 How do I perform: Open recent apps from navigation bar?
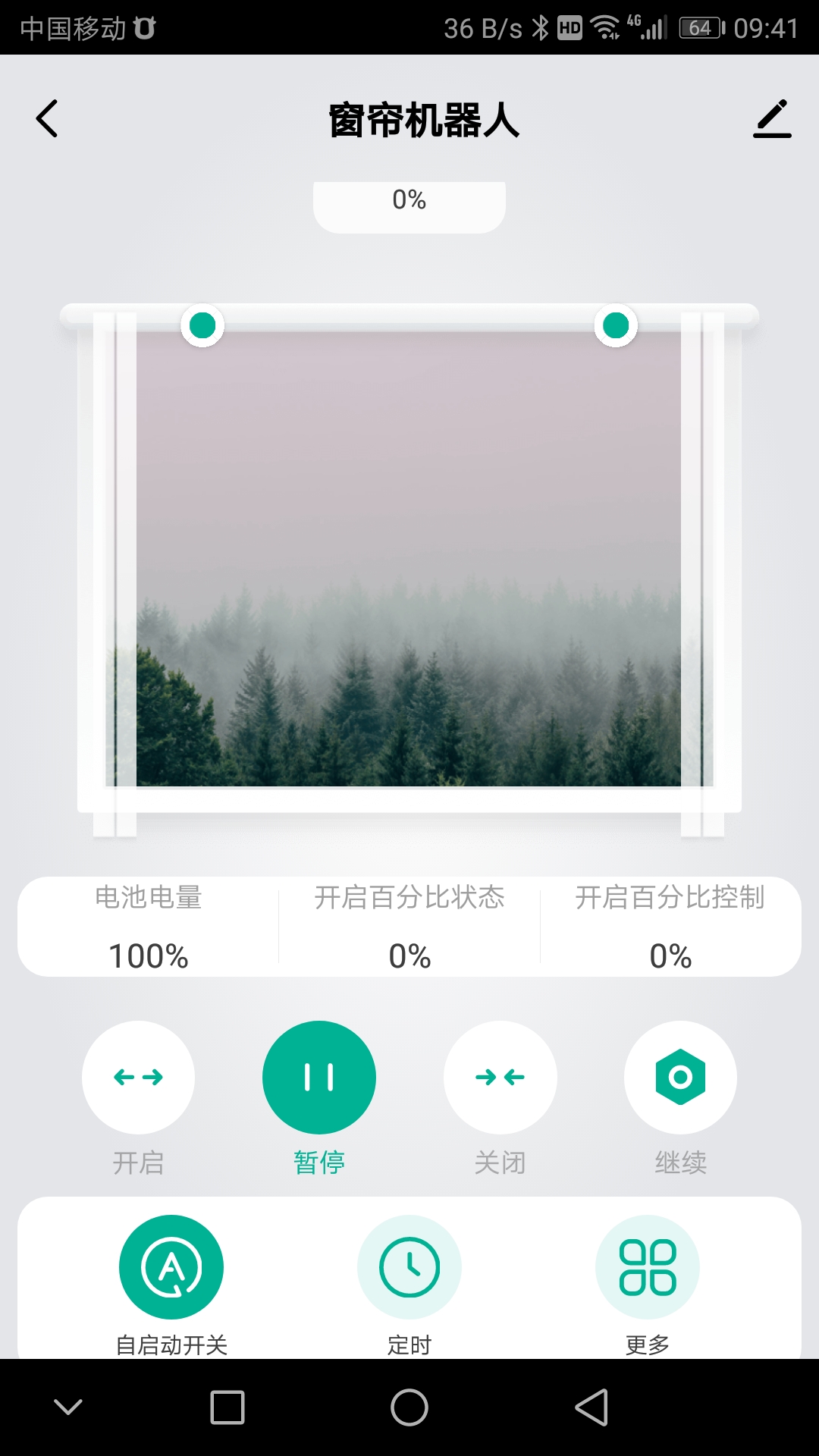[227, 1408]
